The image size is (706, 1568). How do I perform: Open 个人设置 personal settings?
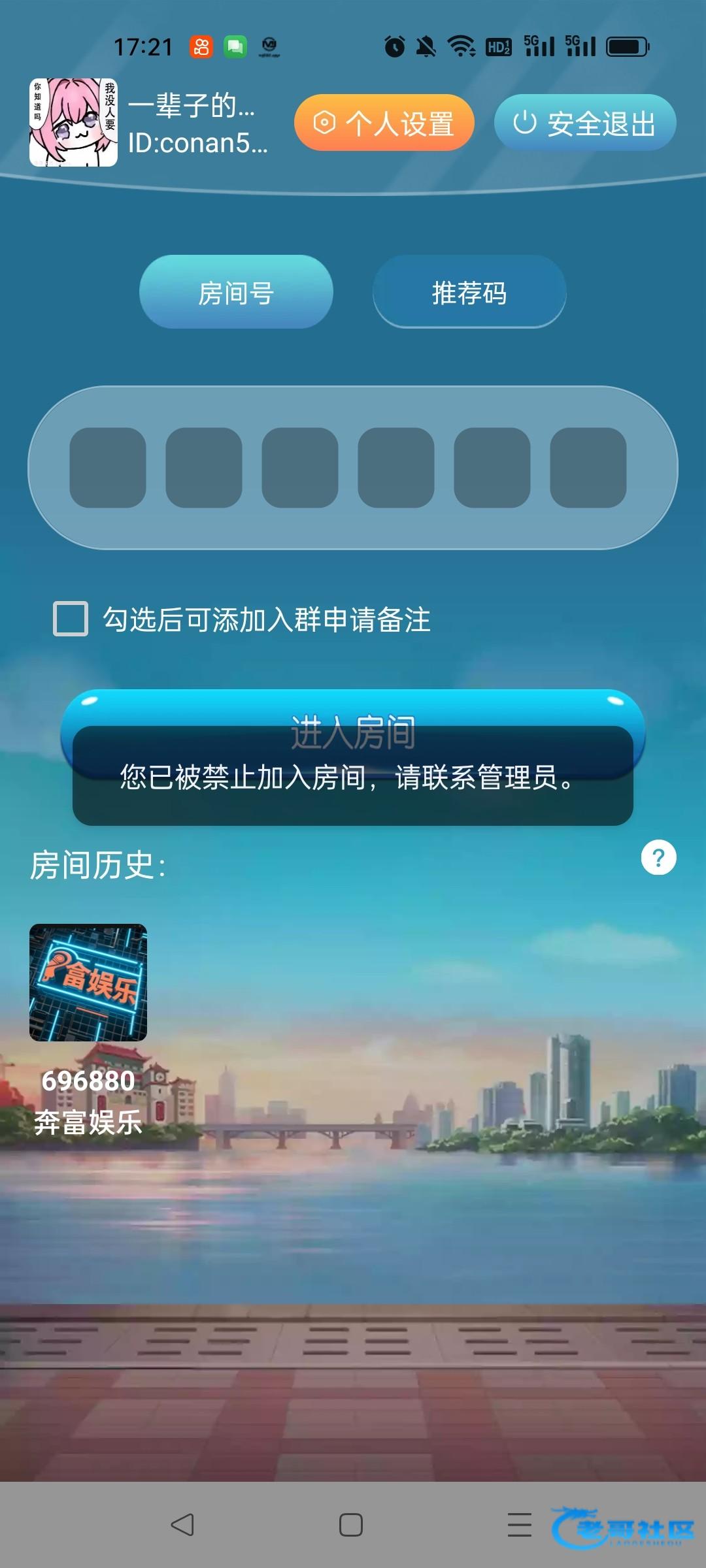(x=384, y=123)
